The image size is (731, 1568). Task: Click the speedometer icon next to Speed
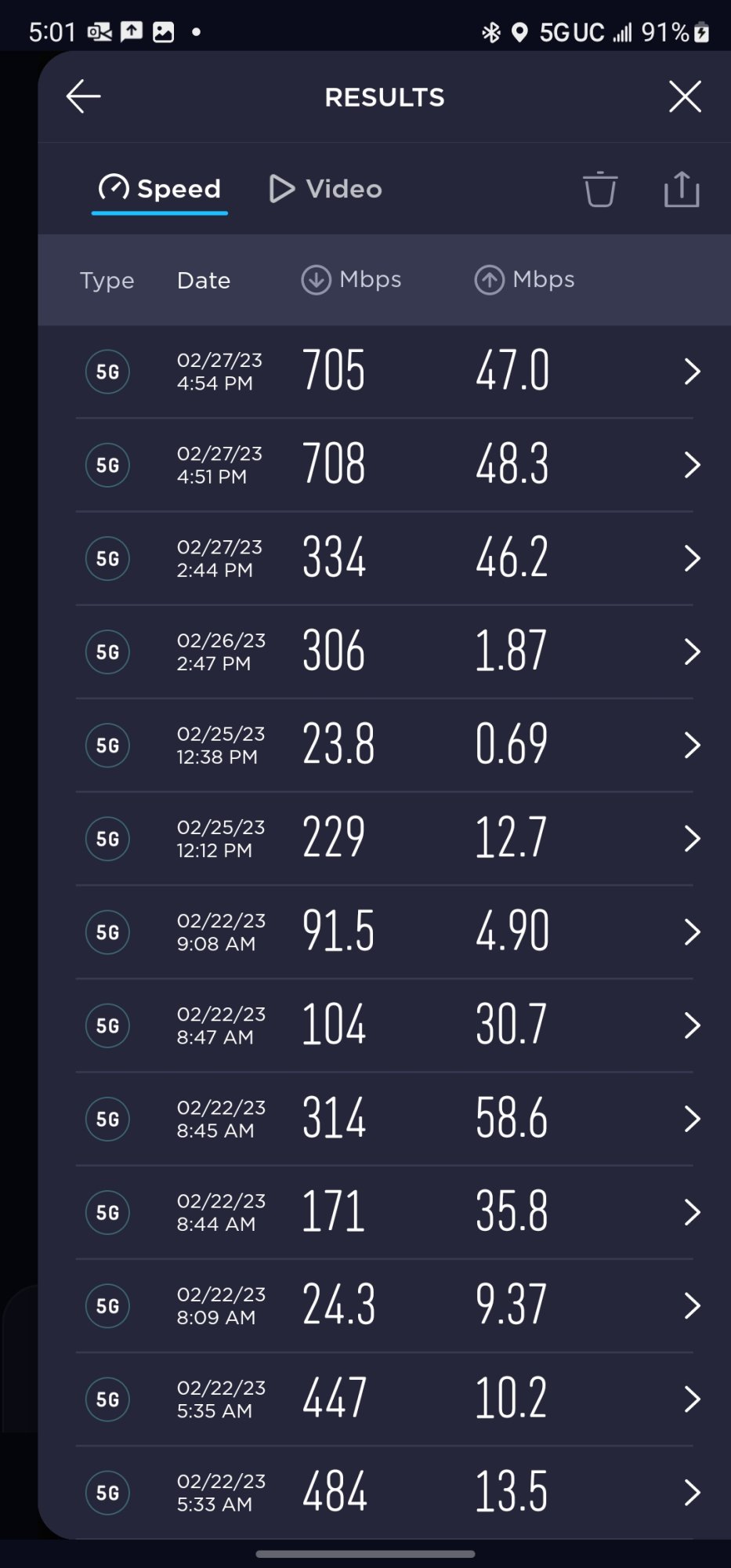(114, 188)
